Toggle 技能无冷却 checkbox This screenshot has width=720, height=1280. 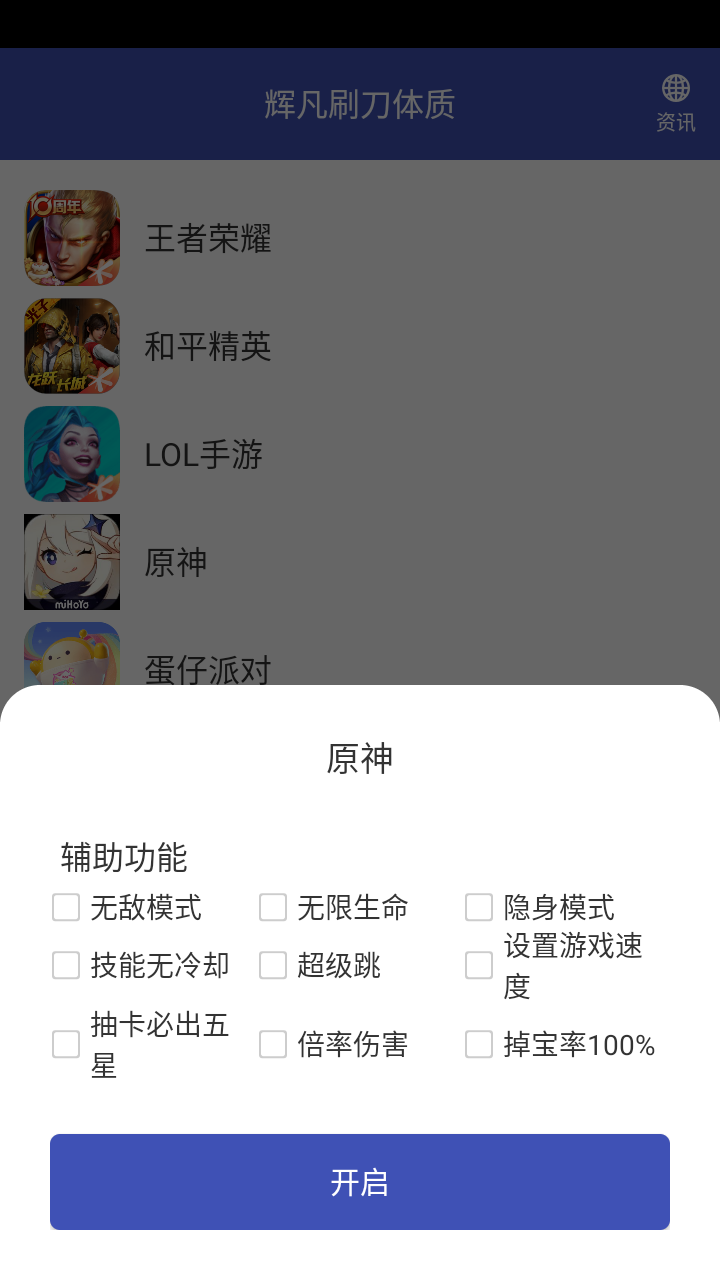(65, 965)
